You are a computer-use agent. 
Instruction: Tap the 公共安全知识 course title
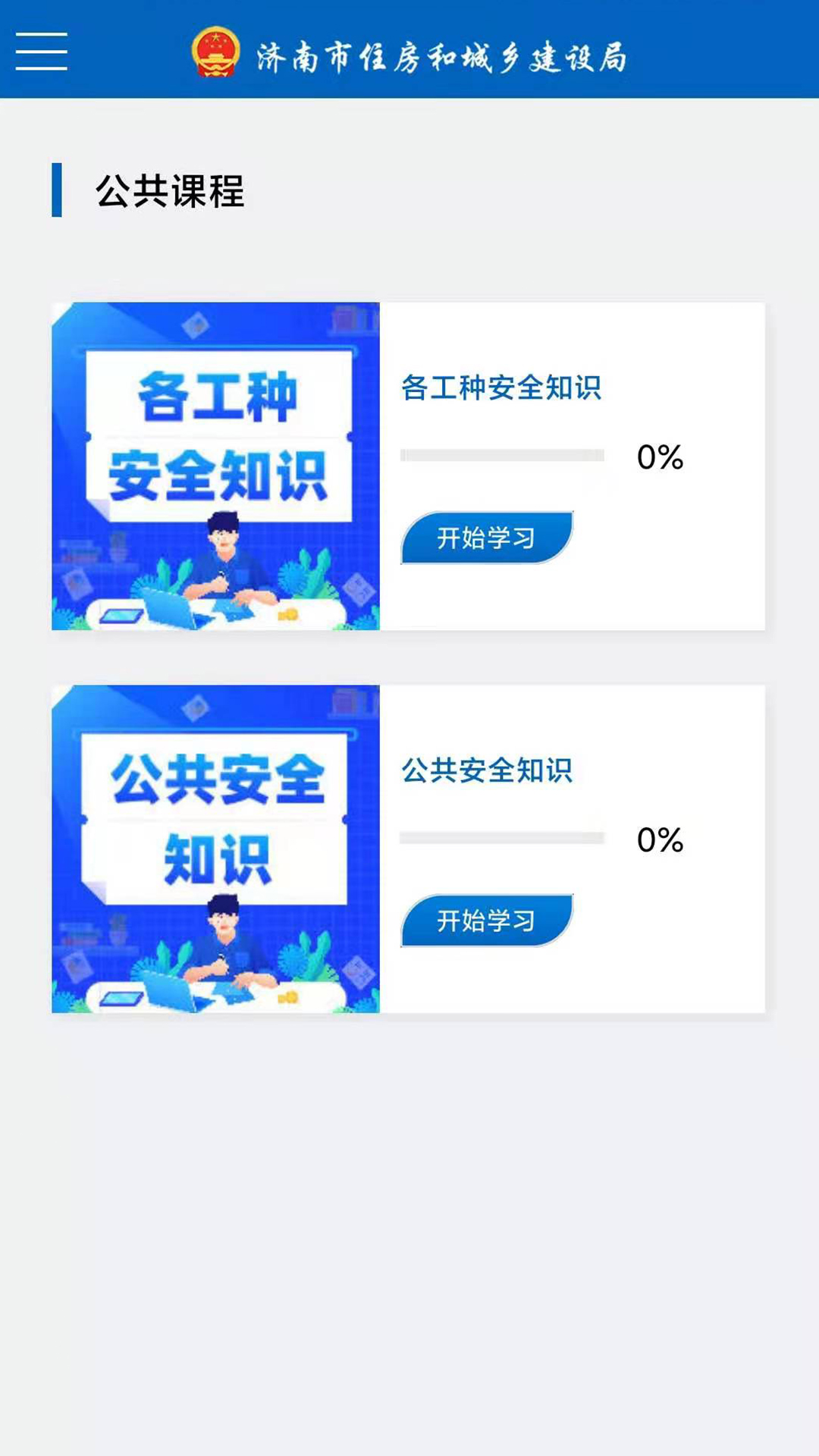point(486,771)
